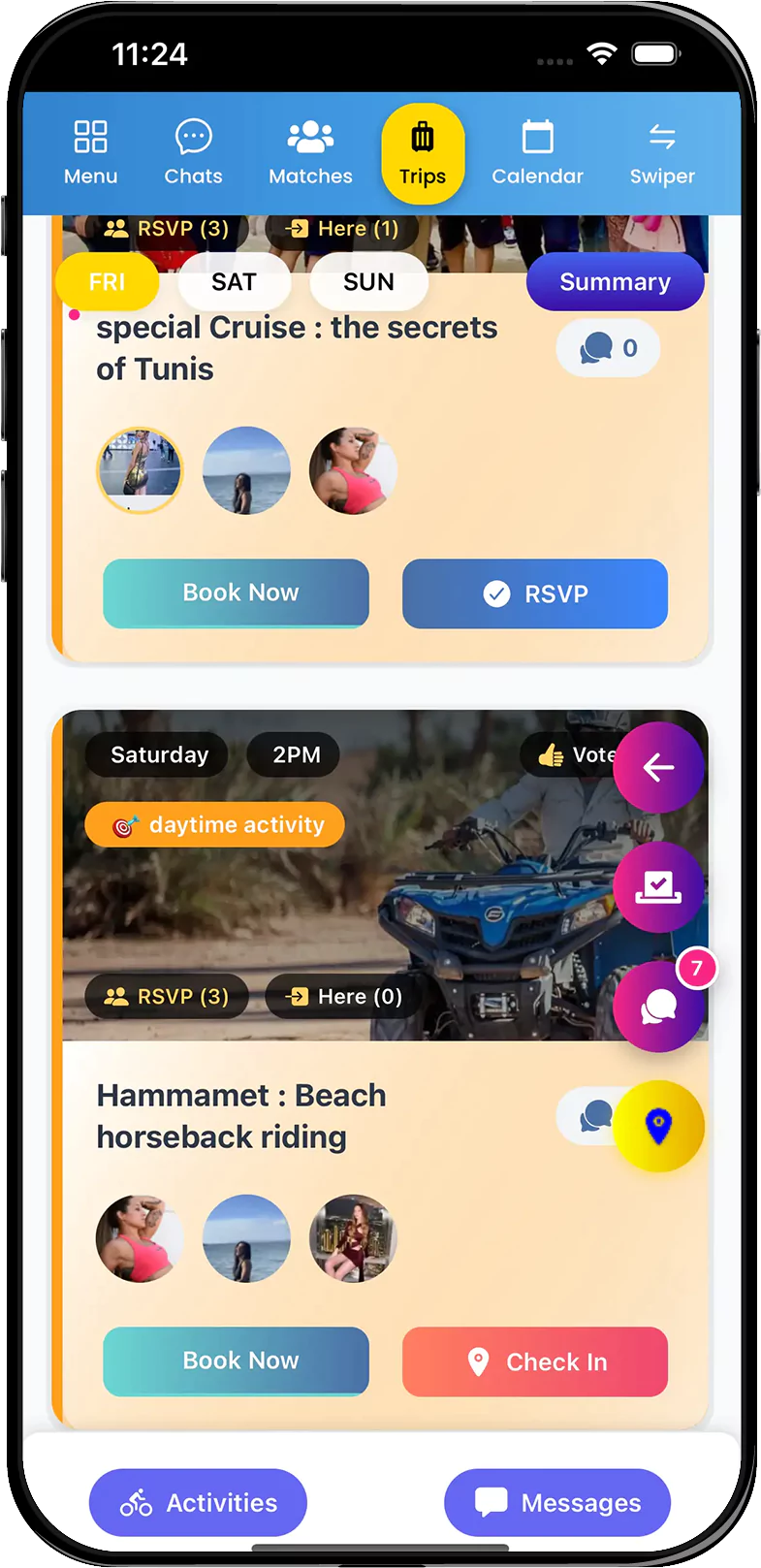Open the Activities section

click(198, 1502)
